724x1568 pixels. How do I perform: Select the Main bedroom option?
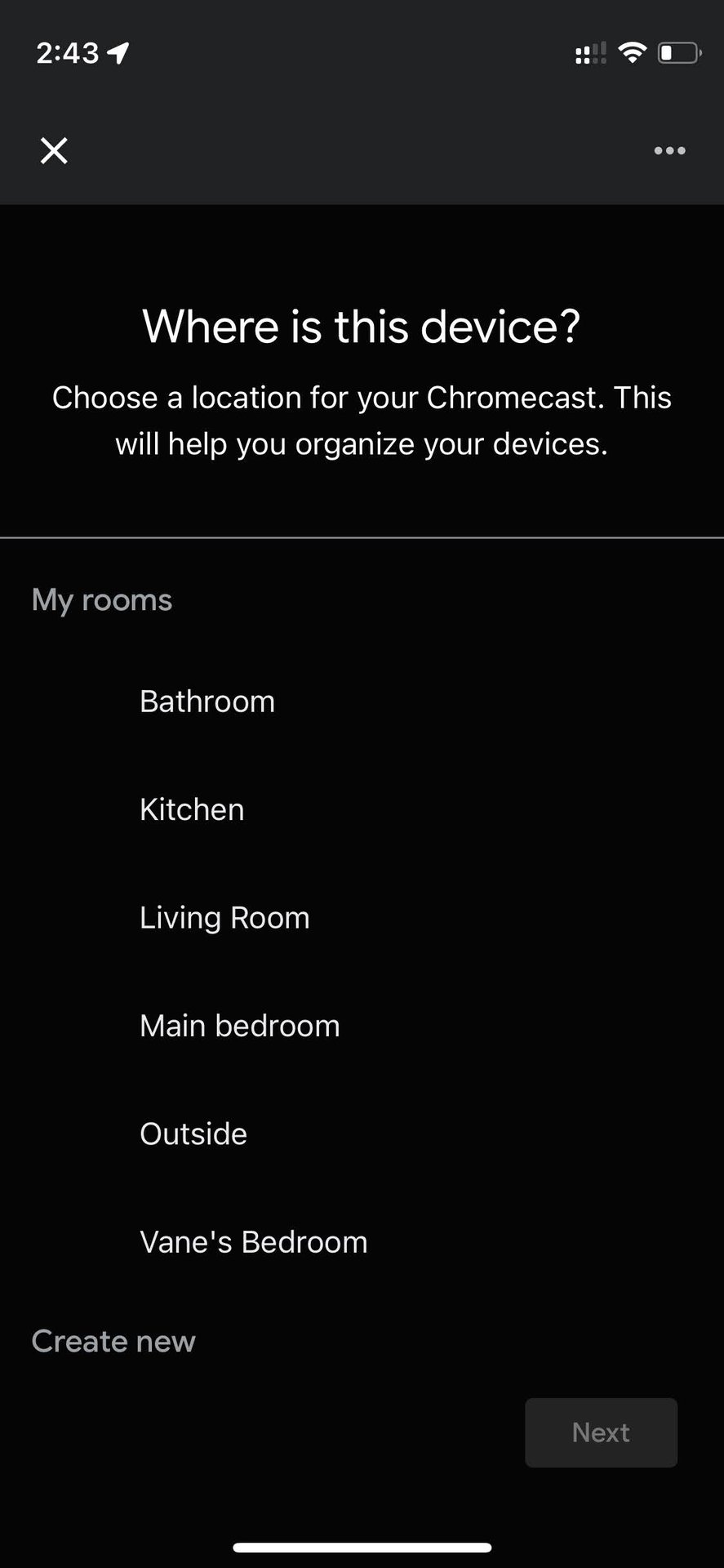coord(239,1026)
